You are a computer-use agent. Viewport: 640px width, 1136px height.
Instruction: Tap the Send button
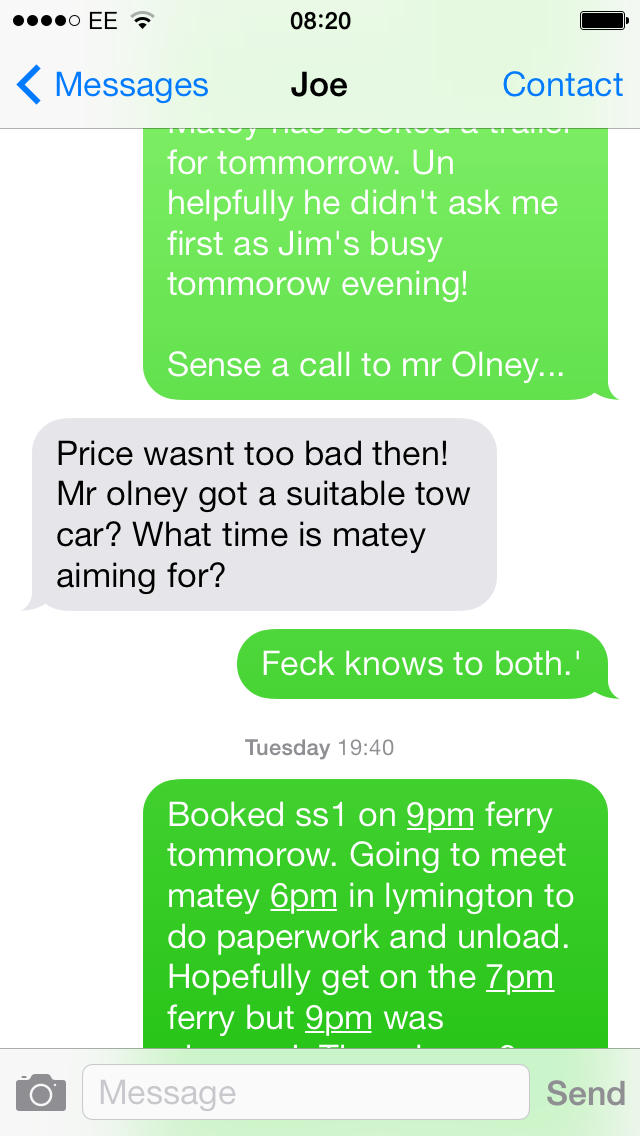pyautogui.click(x=585, y=1093)
